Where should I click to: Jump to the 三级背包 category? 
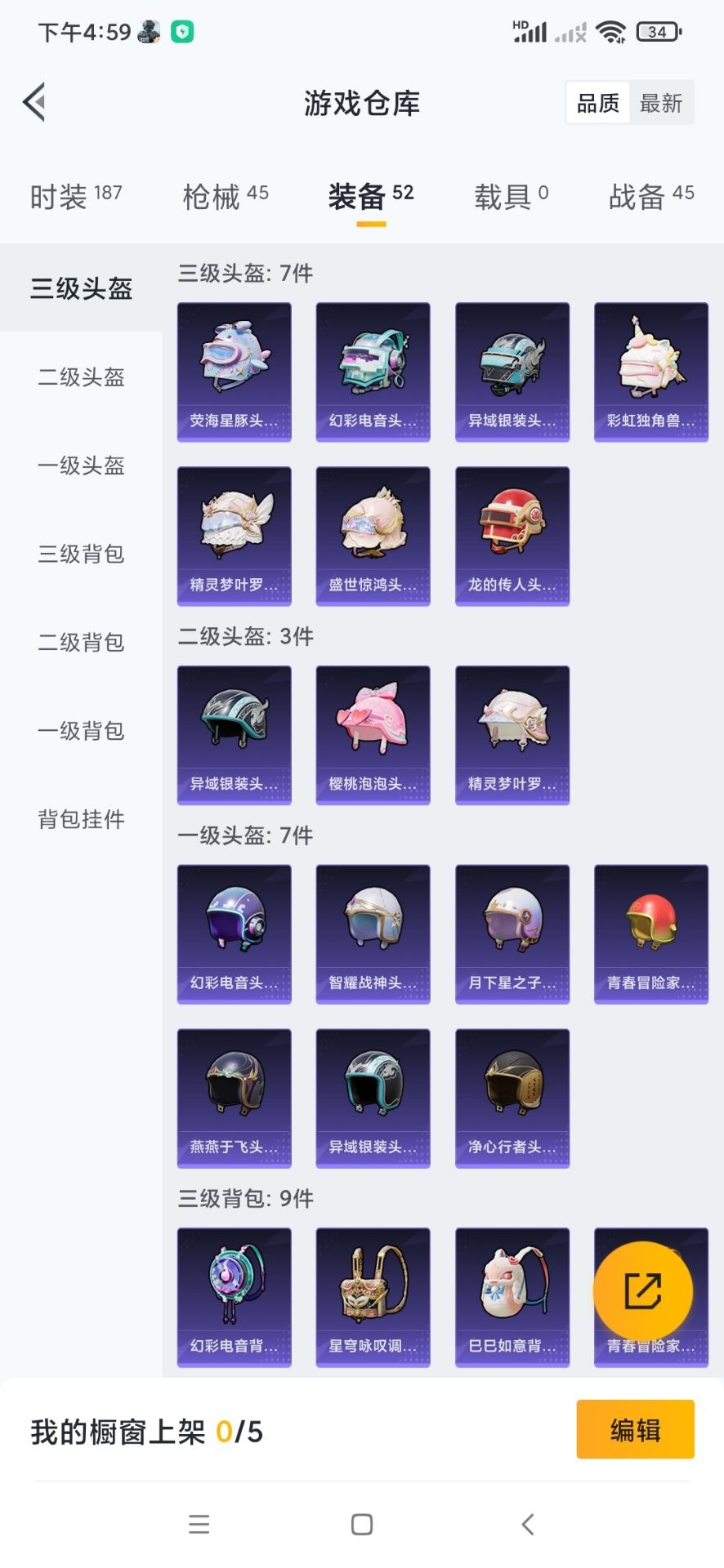(81, 554)
